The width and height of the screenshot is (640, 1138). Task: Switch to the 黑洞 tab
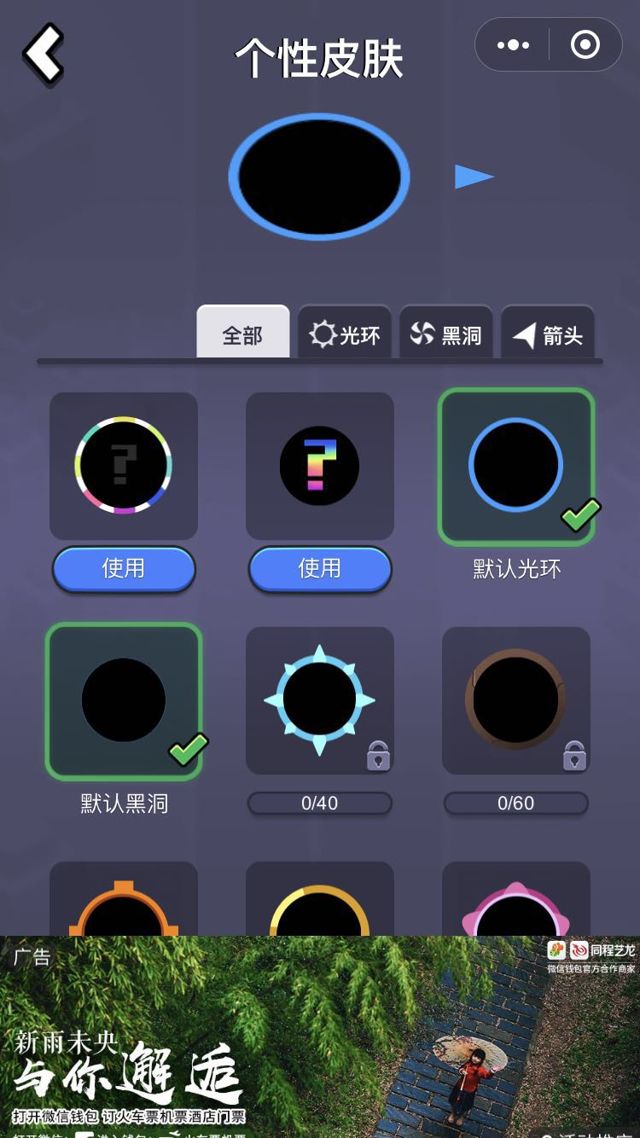click(x=446, y=334)
